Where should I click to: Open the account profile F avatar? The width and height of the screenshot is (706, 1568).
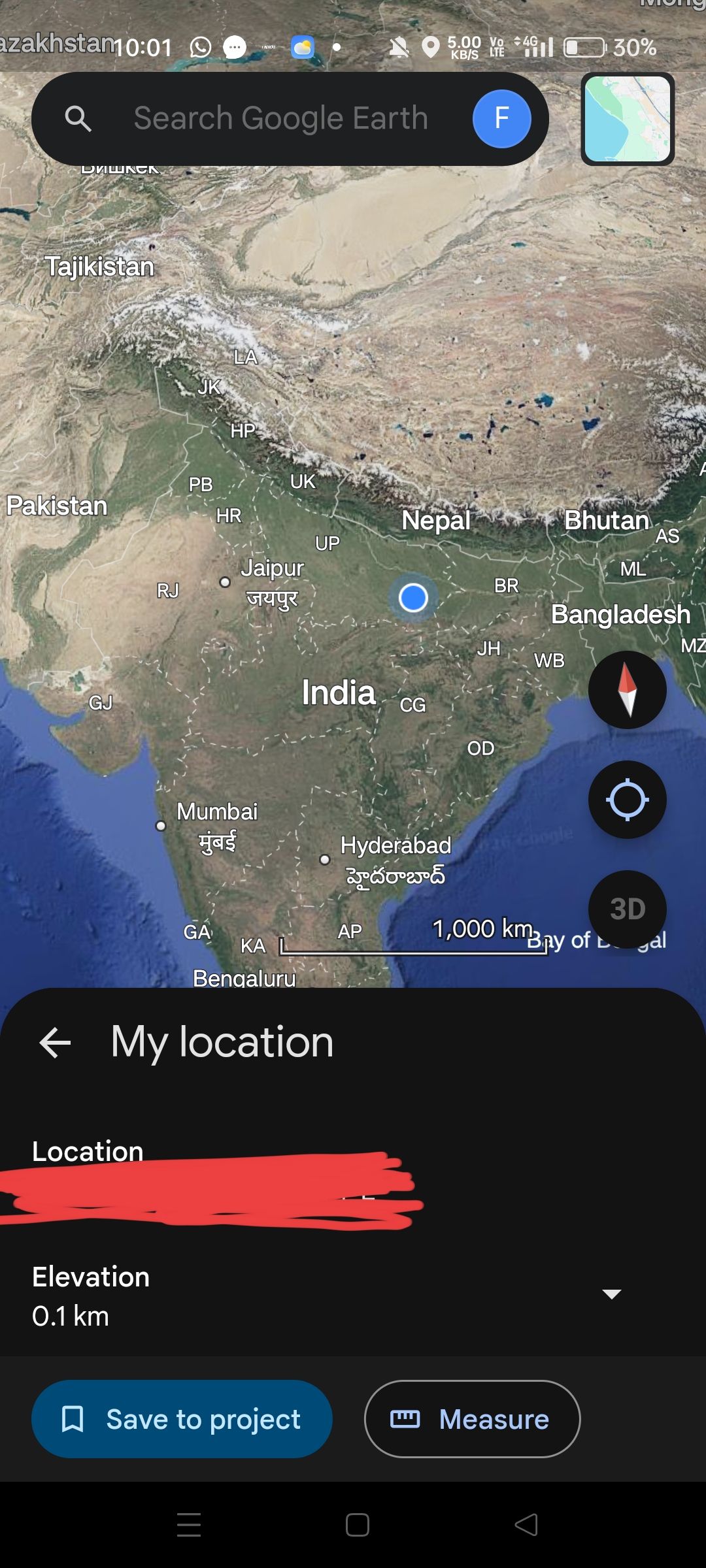[x=501, y=119]
